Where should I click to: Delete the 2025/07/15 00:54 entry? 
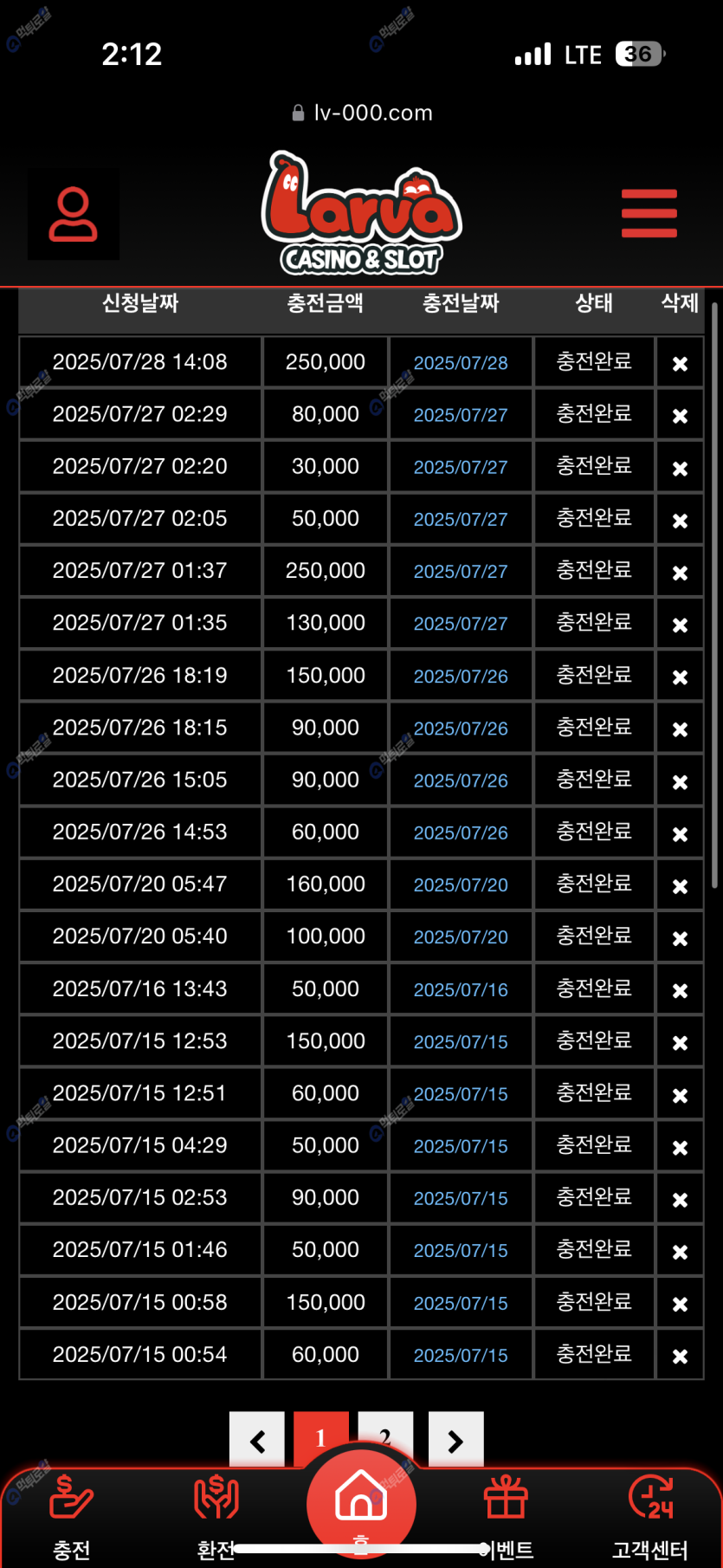[680, 1356]
